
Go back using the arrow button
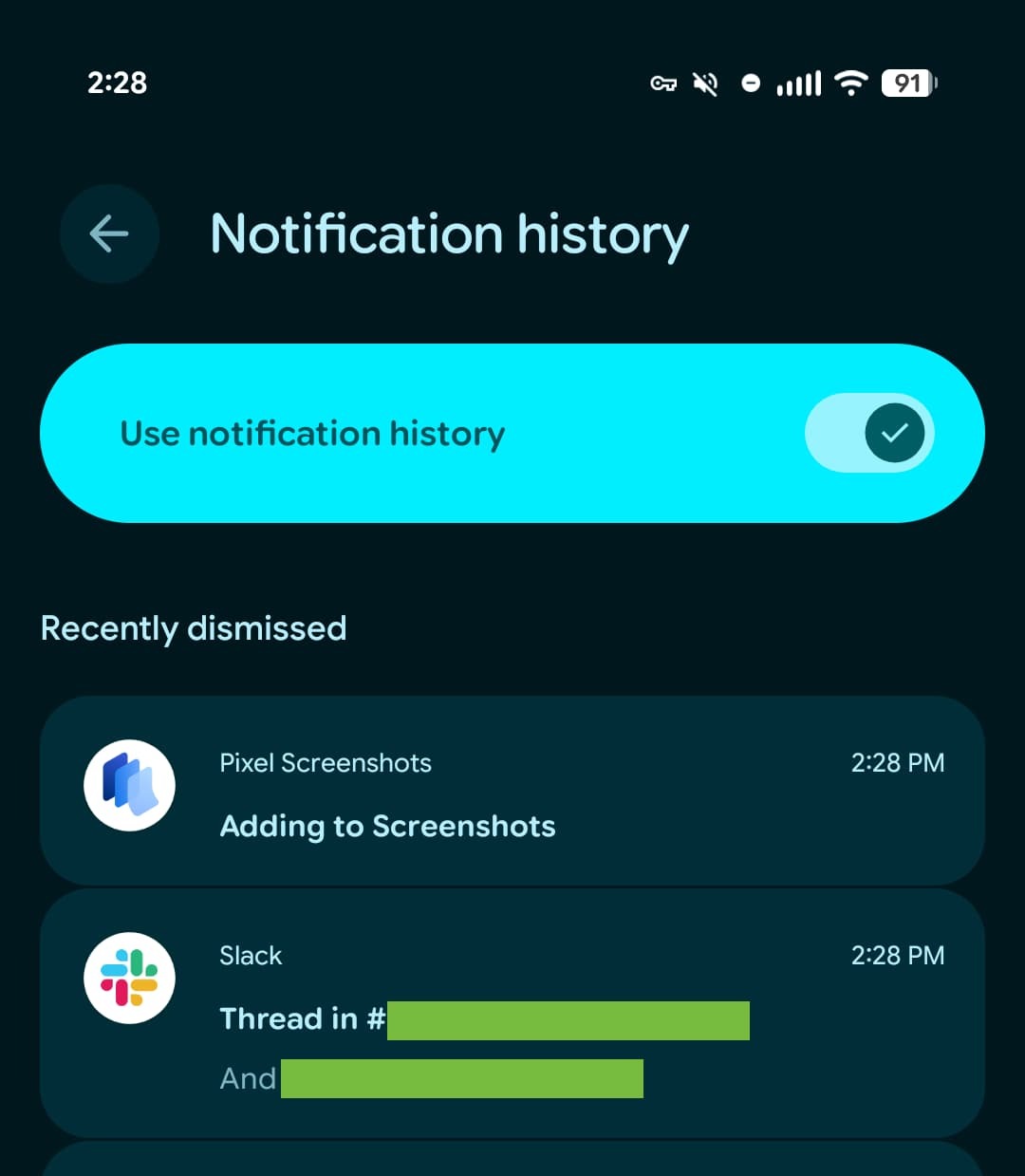tap(109, 233)
